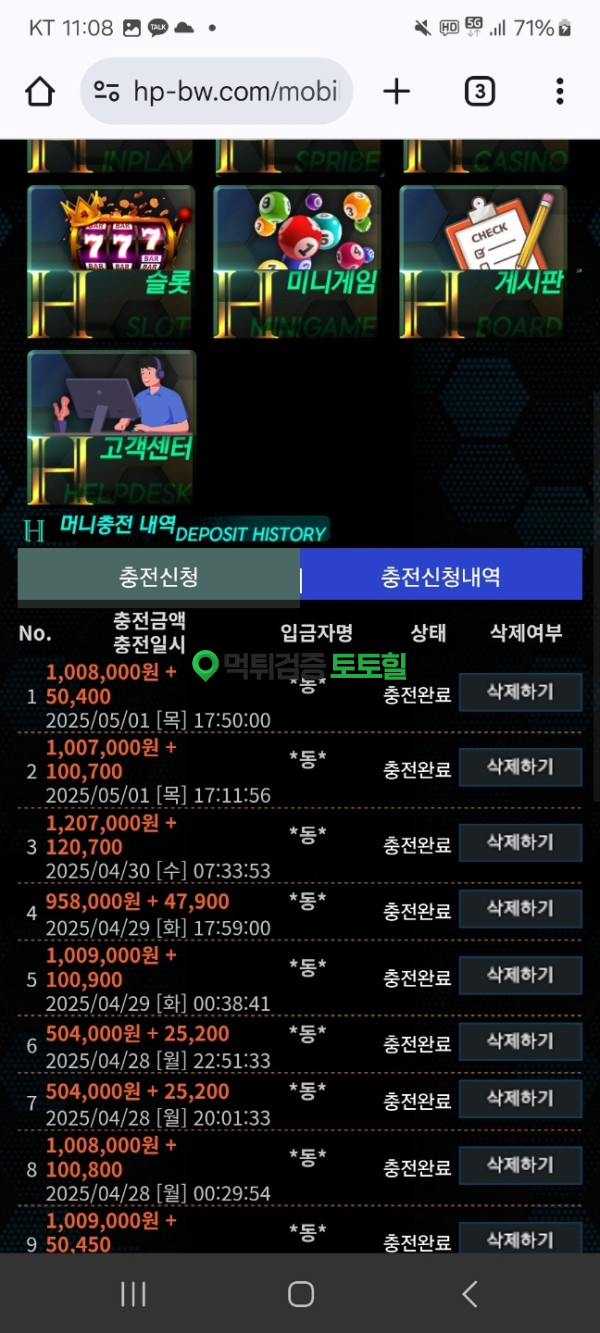Open the 슬롯 slot games tile
The width and height of the screenshot is (600, 1333).
coord(112,262)
